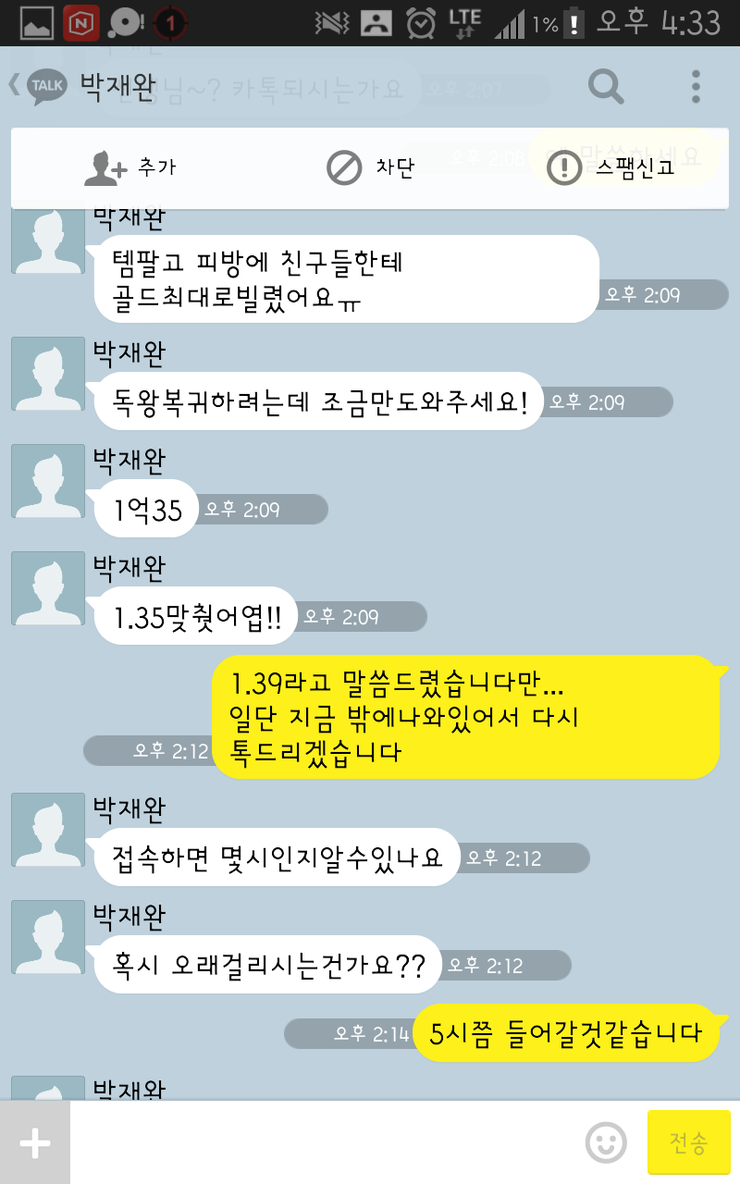Report spam via 스팸신고
Viewport: 740px width, 1184px height.
click(610, 168)
